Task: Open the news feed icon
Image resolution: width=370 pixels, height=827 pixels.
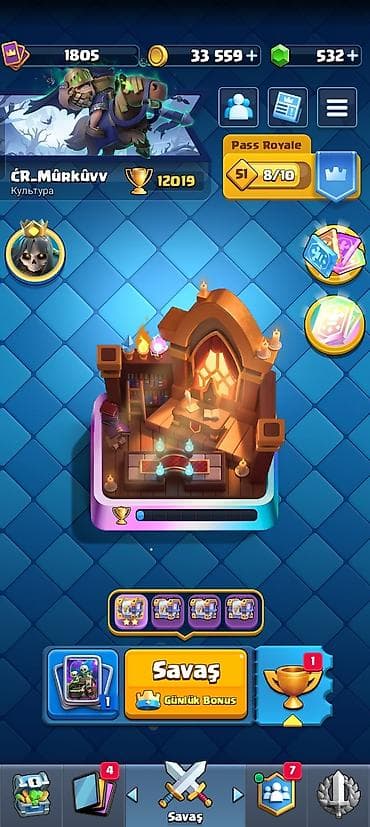Action: tap(287, 107)
